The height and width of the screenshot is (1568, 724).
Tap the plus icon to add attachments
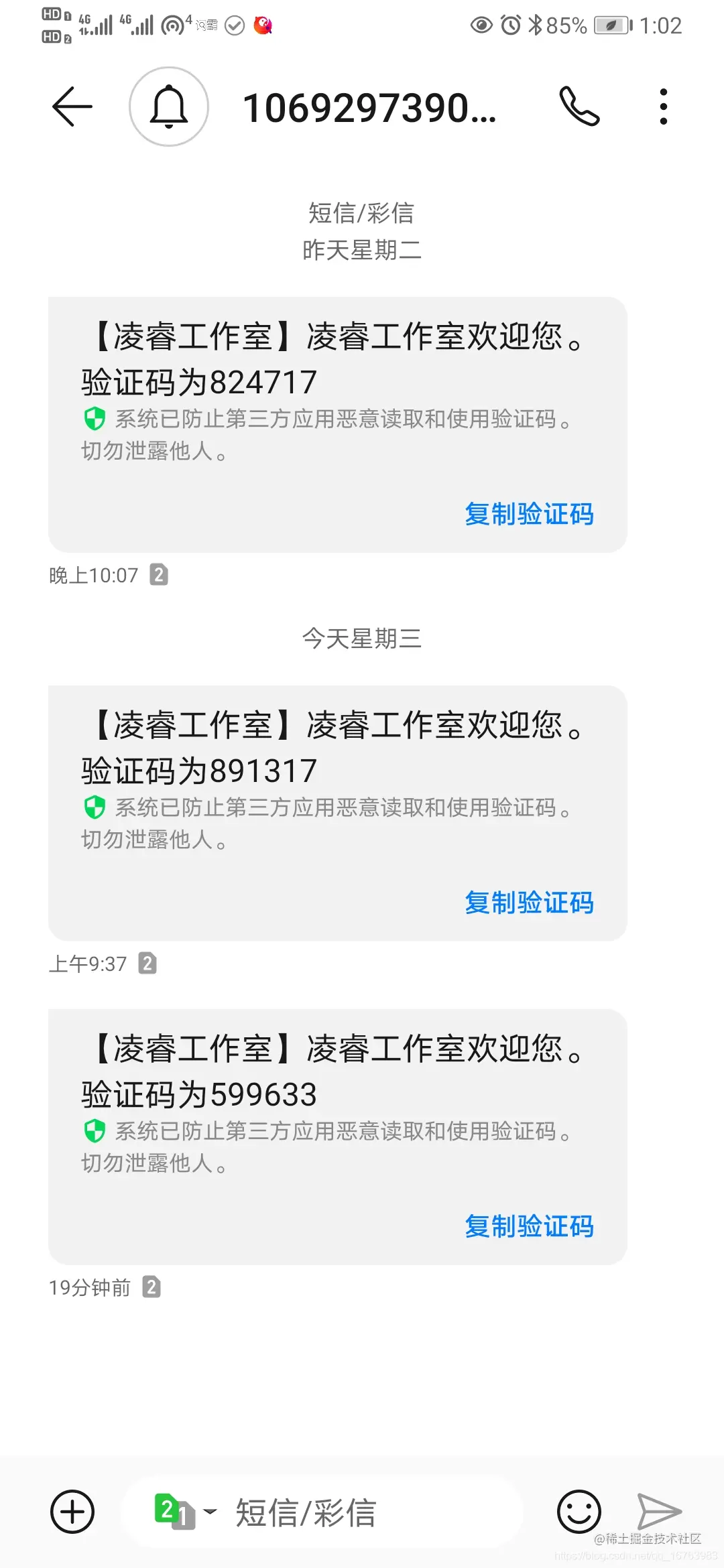pyautogui.click(x=72, y=1511)
